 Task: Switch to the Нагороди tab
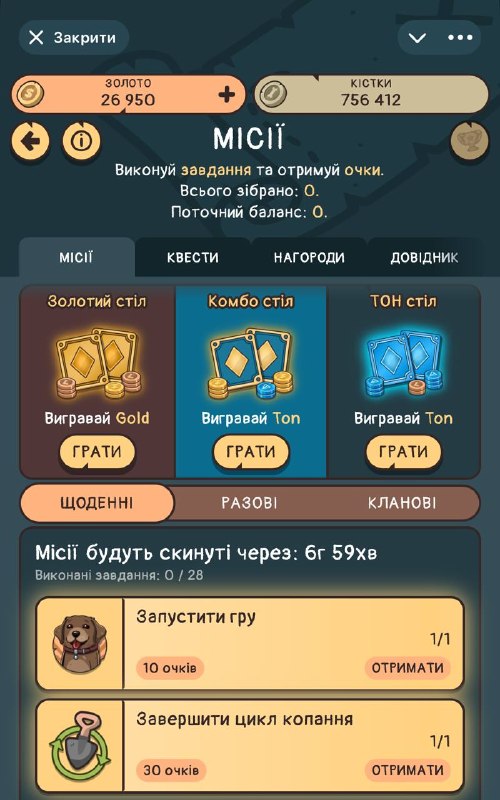(x=309, y=257)
